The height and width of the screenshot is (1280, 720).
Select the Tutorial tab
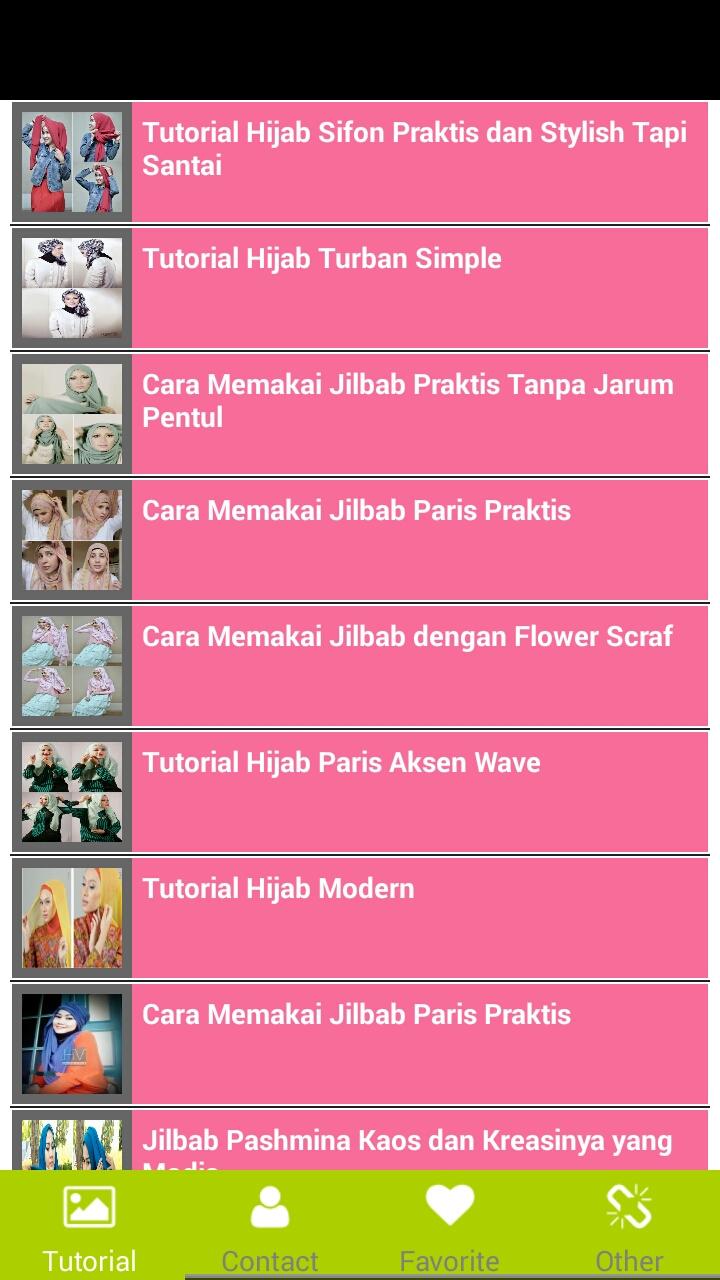coord(90,1226)
